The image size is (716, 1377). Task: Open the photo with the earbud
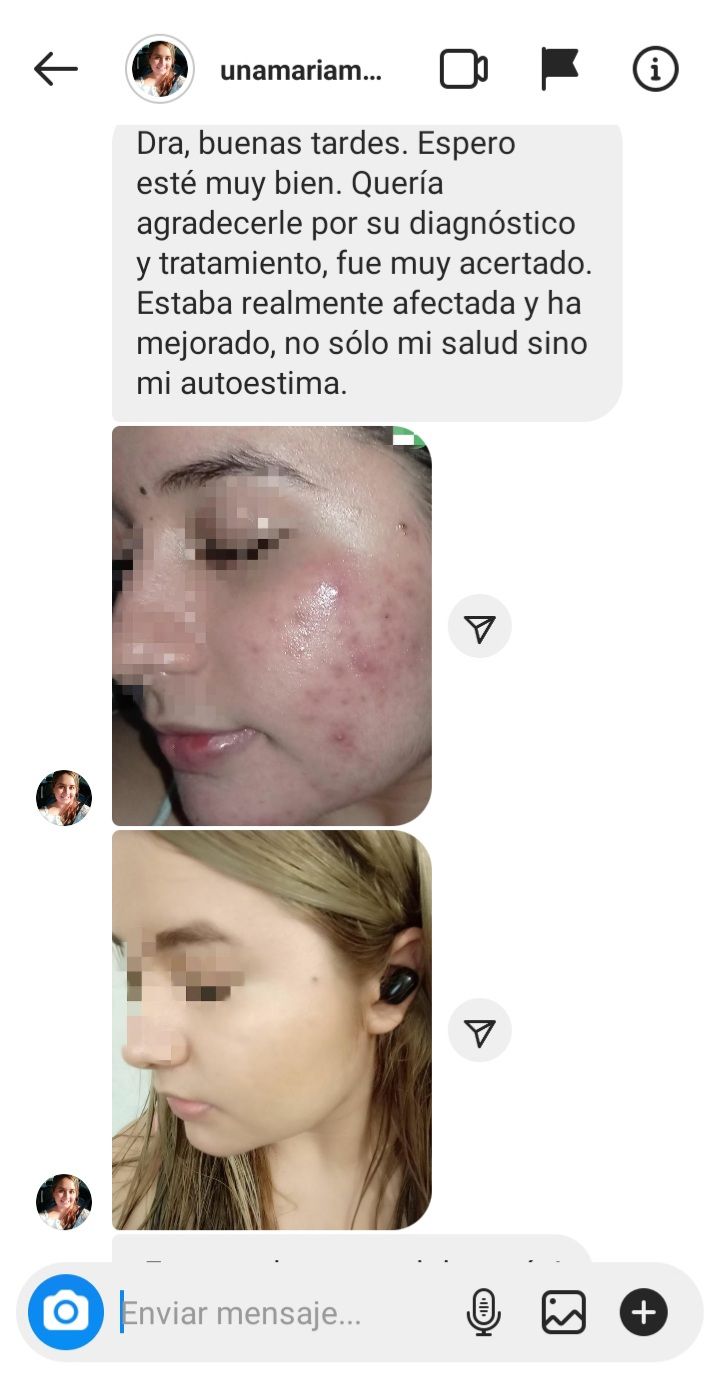click(x=271, y=1029)
